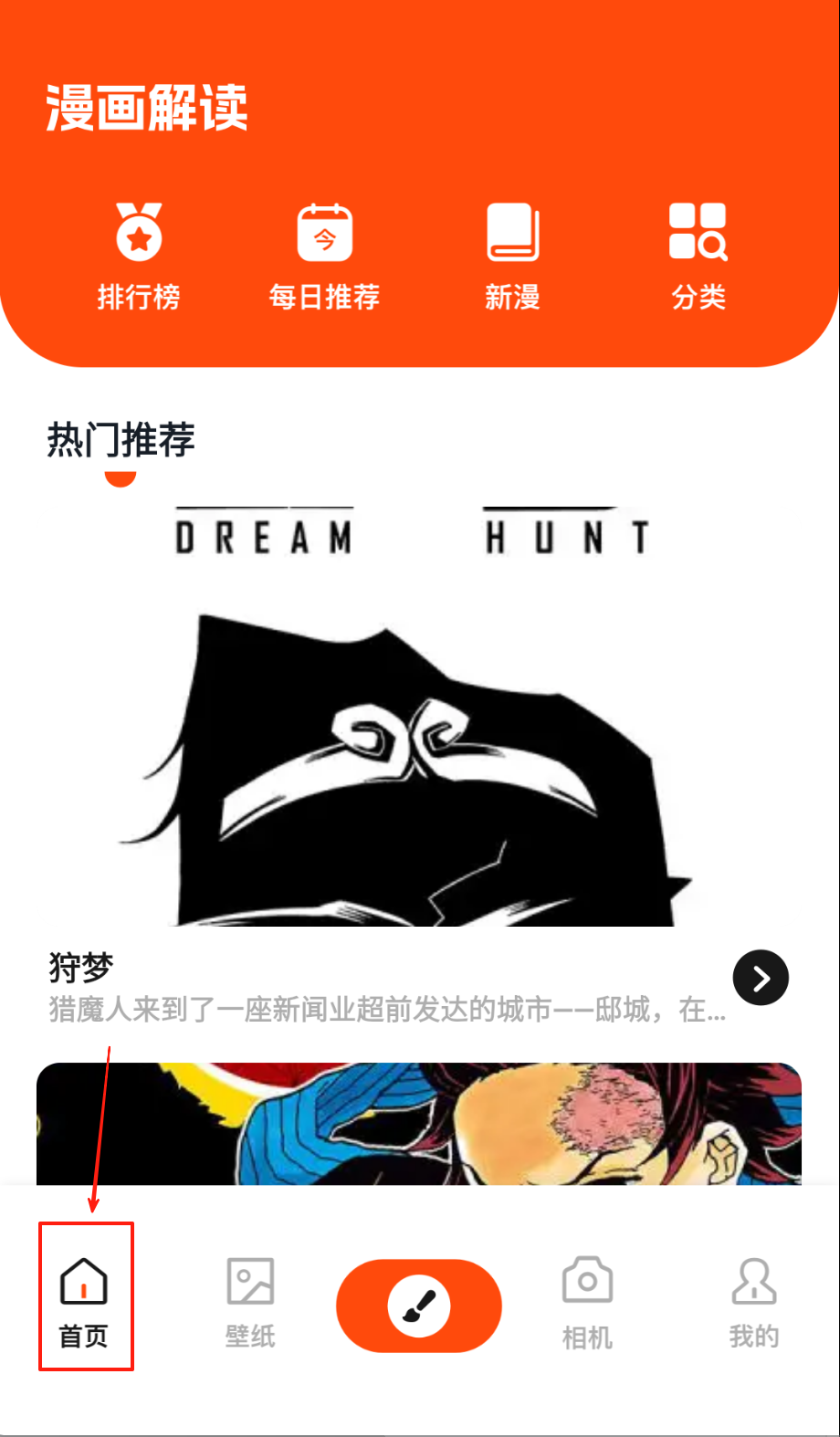Image resolution: width=840 pixels, height=1437 pixels.
Task: Open the 排行榜 rankings shortcut
Action: 139,255
